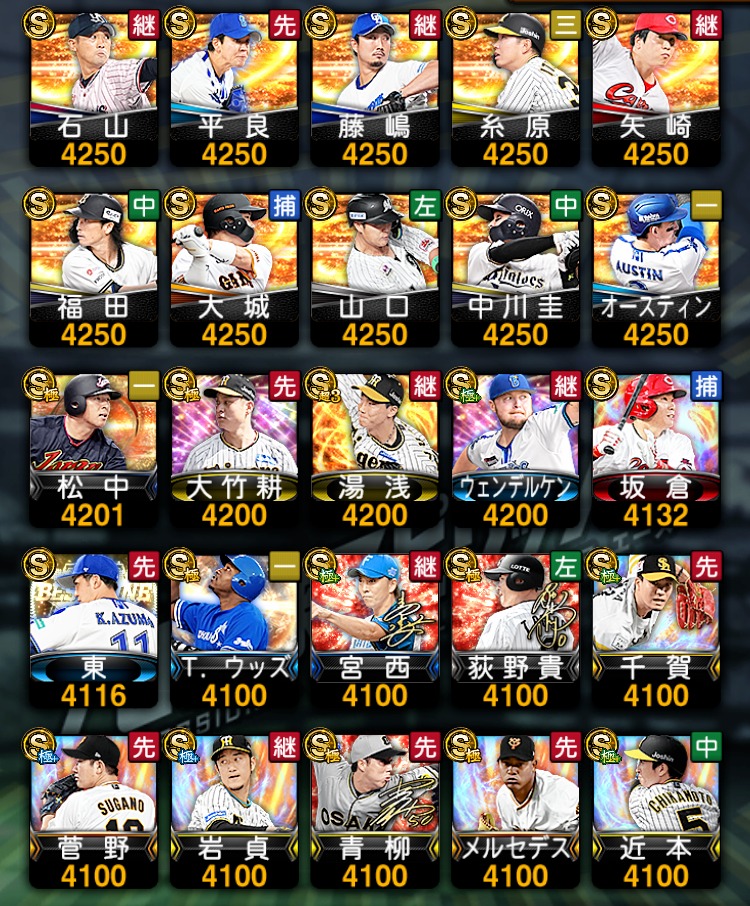Screen dimensions: 750x906
Task: Tap the 藤嶋 player card
Action: pyautogui.click(x=375, y=88)
